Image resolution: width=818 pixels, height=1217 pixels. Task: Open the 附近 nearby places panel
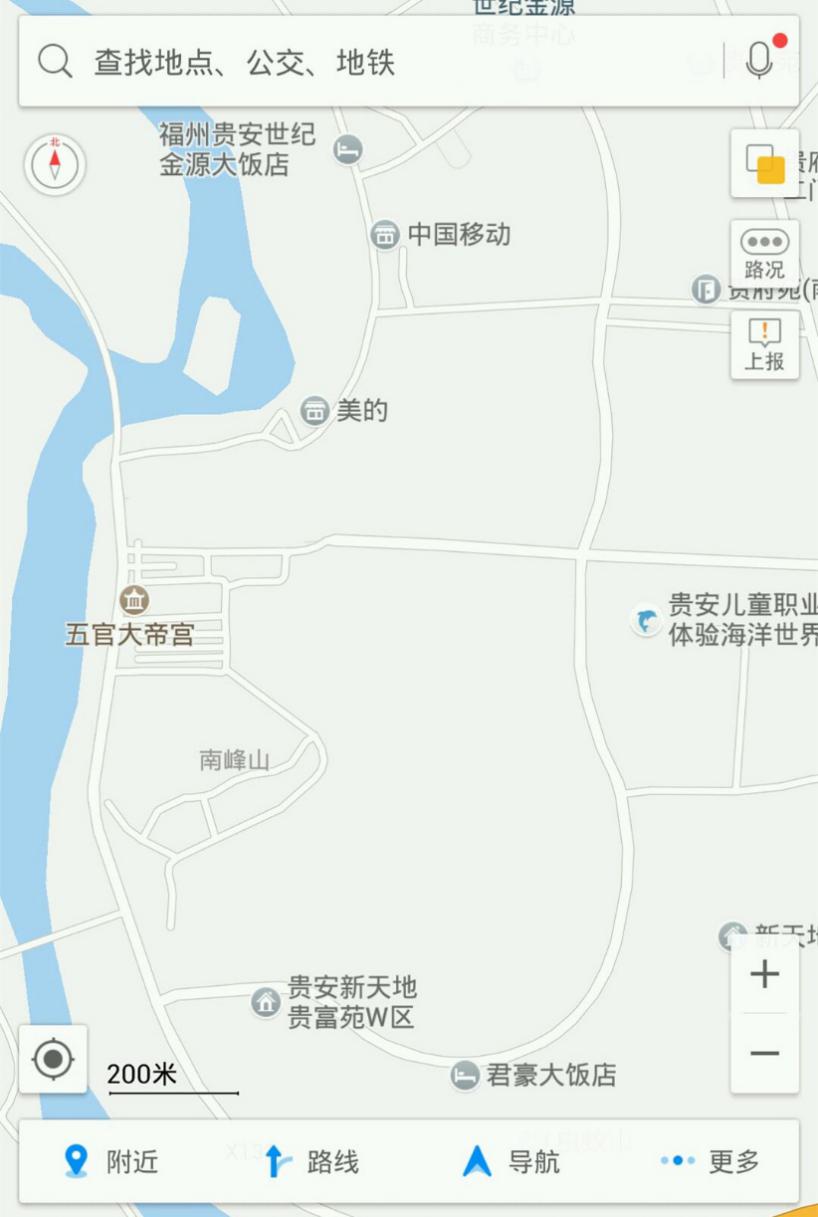pos(108,1162)
